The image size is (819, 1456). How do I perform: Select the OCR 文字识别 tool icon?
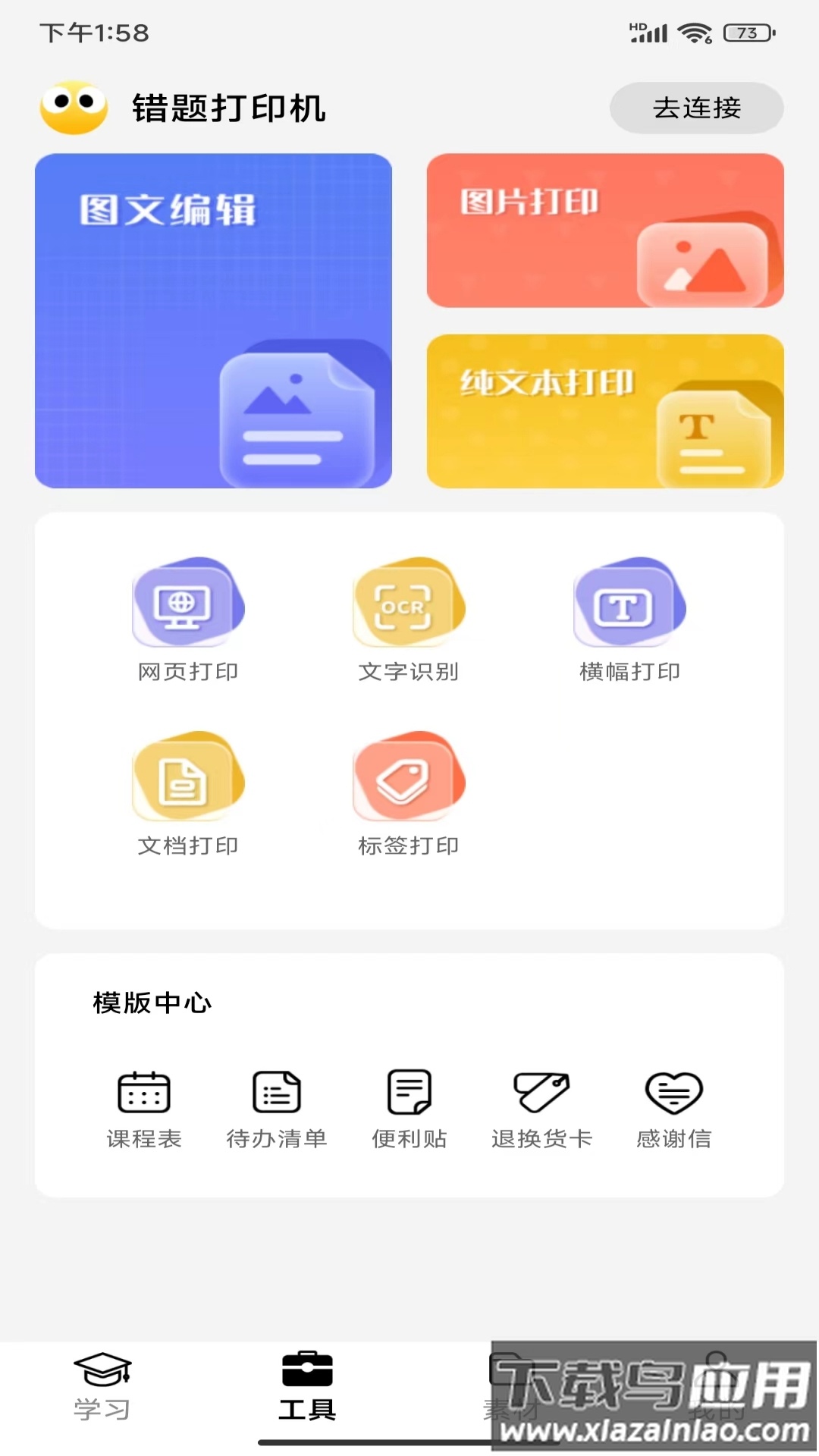pos(408,607)
